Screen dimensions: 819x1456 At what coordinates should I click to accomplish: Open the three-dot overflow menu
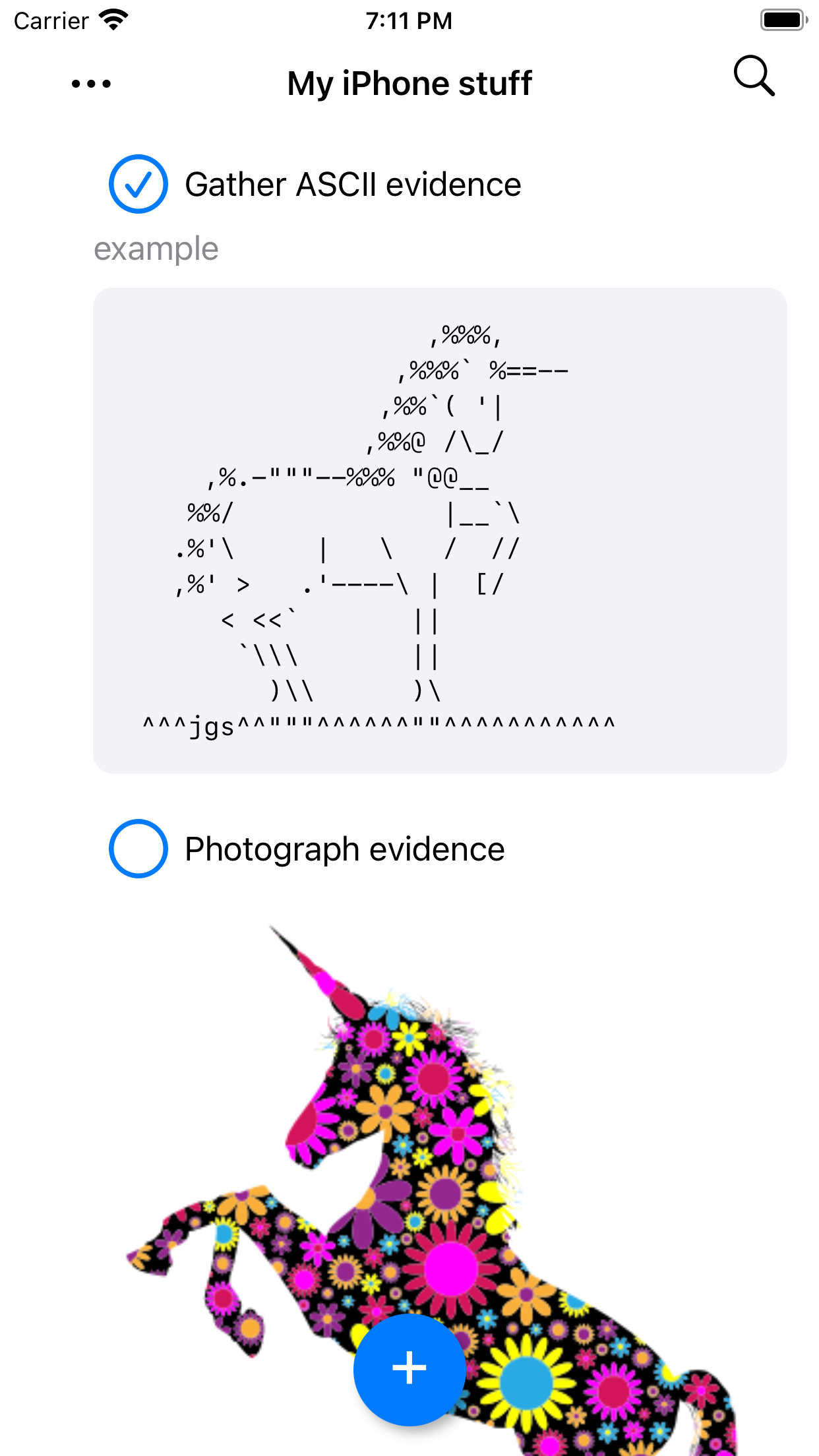[91, 84]
